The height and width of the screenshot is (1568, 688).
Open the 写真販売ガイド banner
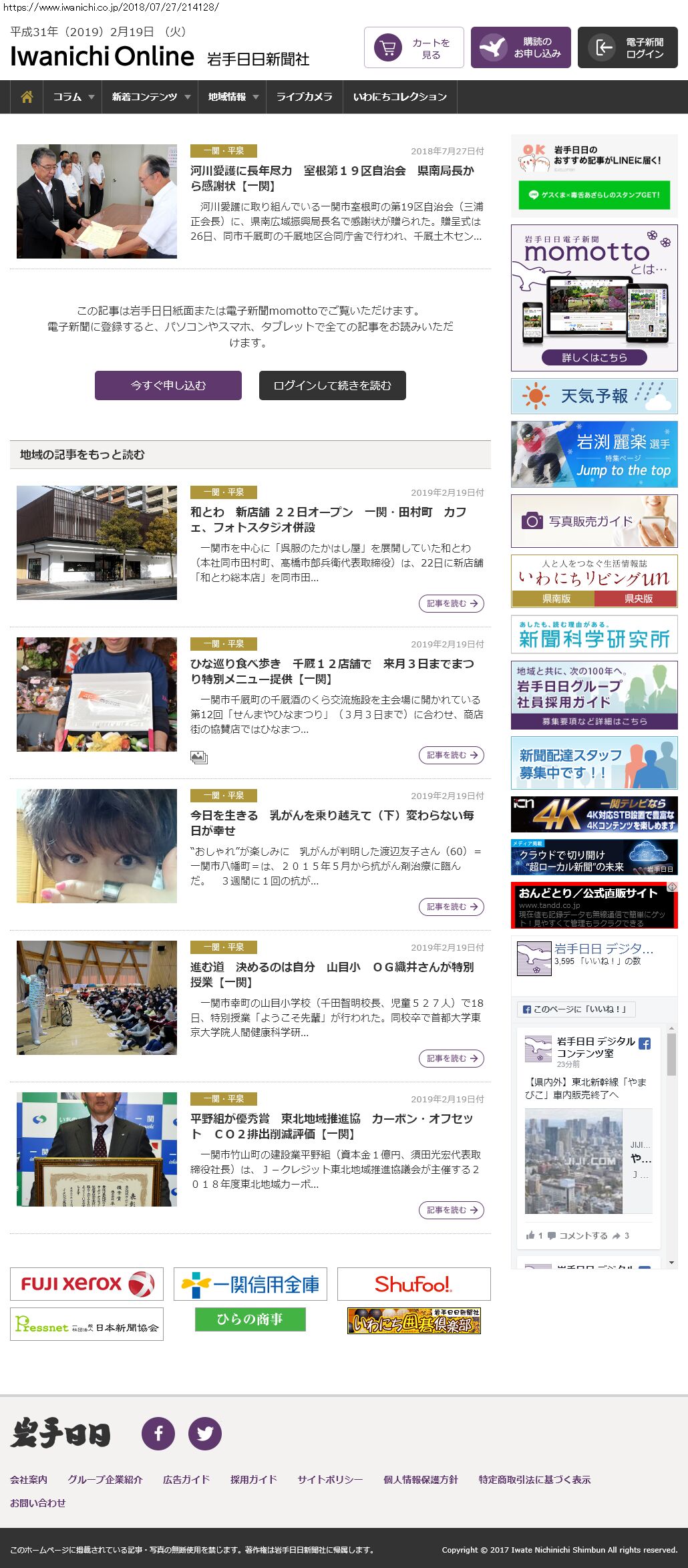pyautogui.click(x=594, y=521)
